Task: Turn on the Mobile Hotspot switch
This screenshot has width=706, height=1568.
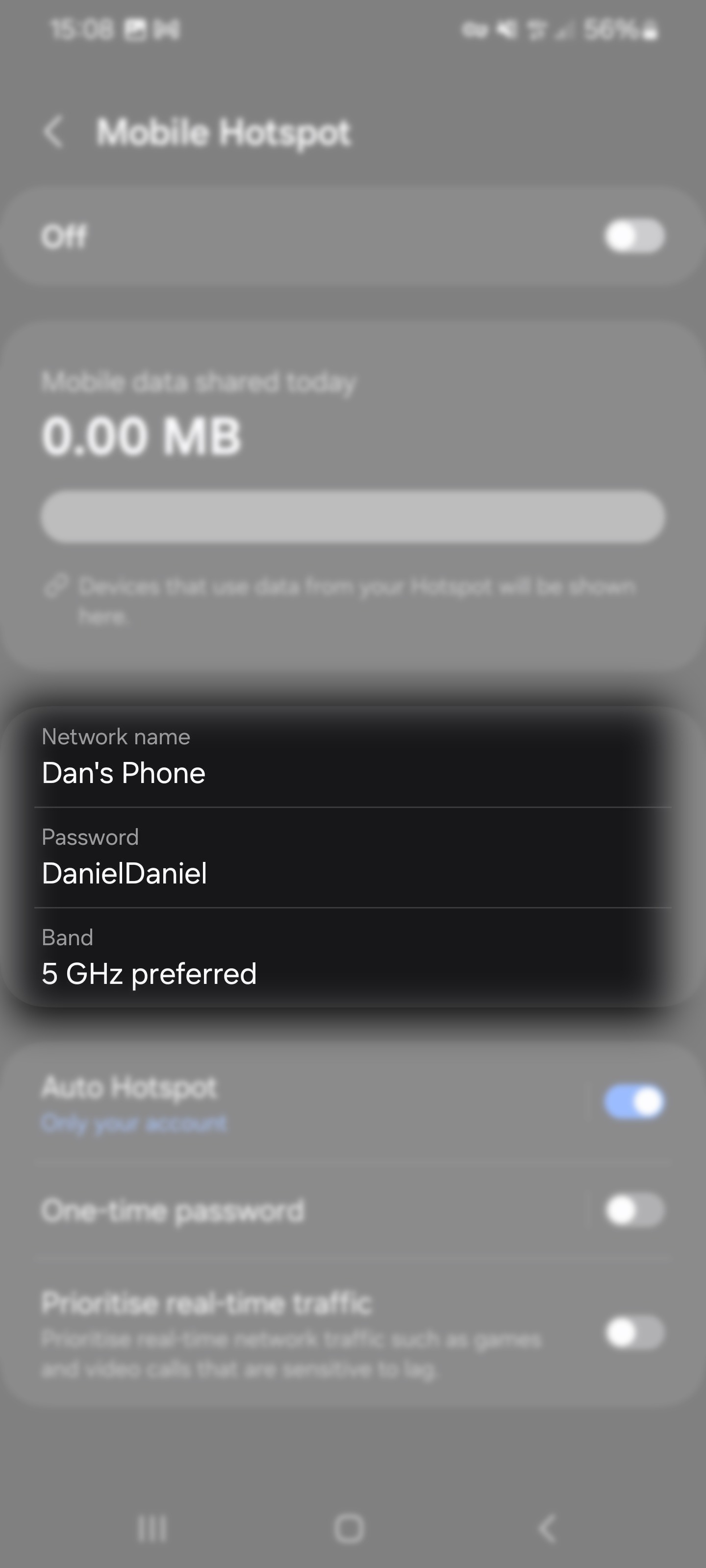Action: pyautogui.click(x=633, y=237)
